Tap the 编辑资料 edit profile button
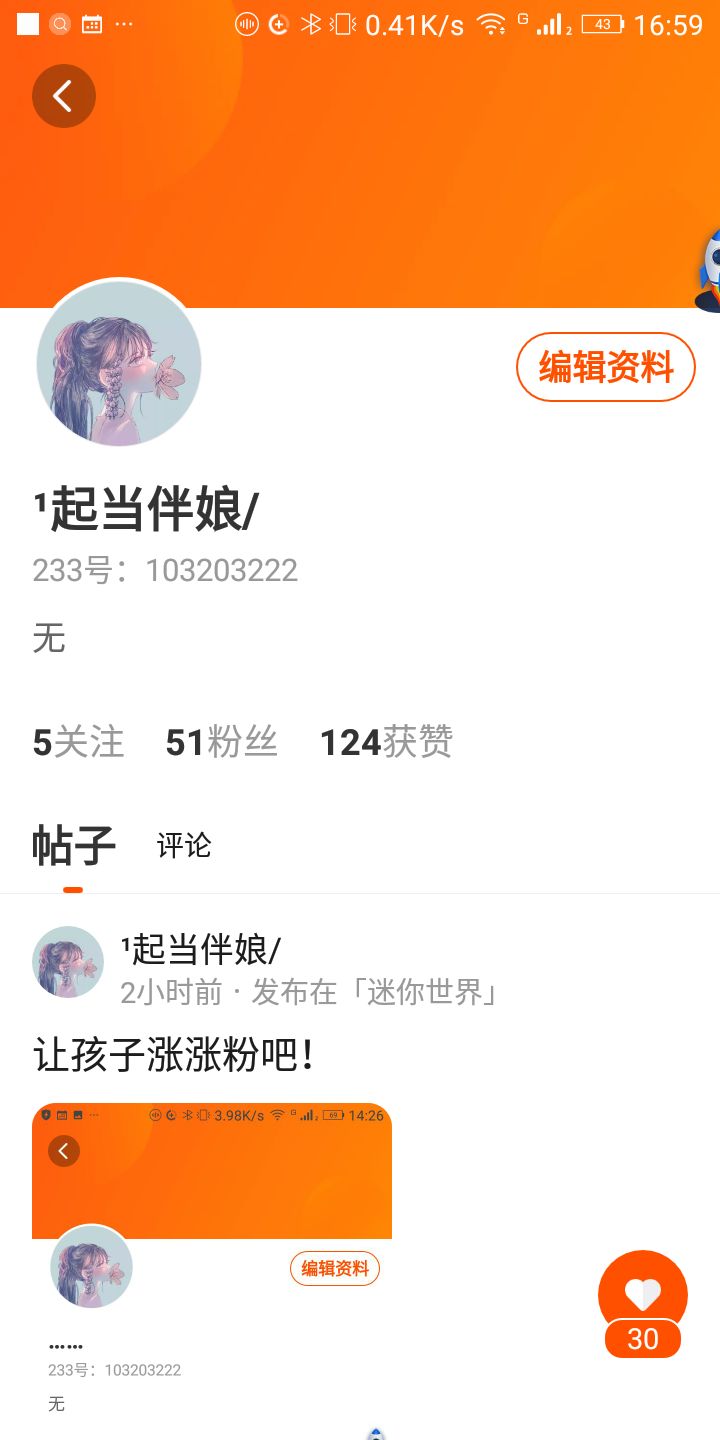Viewport: 720px width, 1440px height. 606,367
